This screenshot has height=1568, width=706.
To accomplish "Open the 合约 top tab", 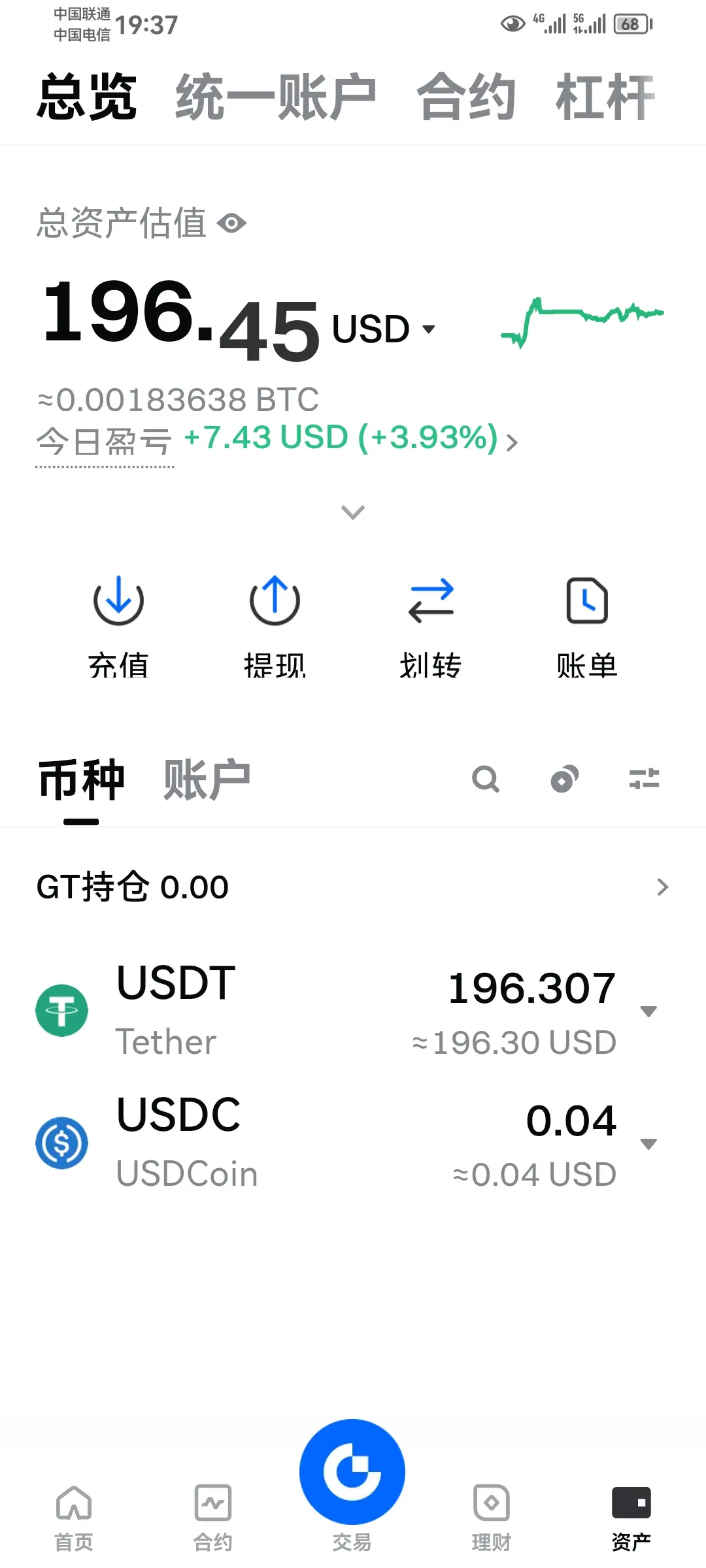I will [x=465, y=97].
